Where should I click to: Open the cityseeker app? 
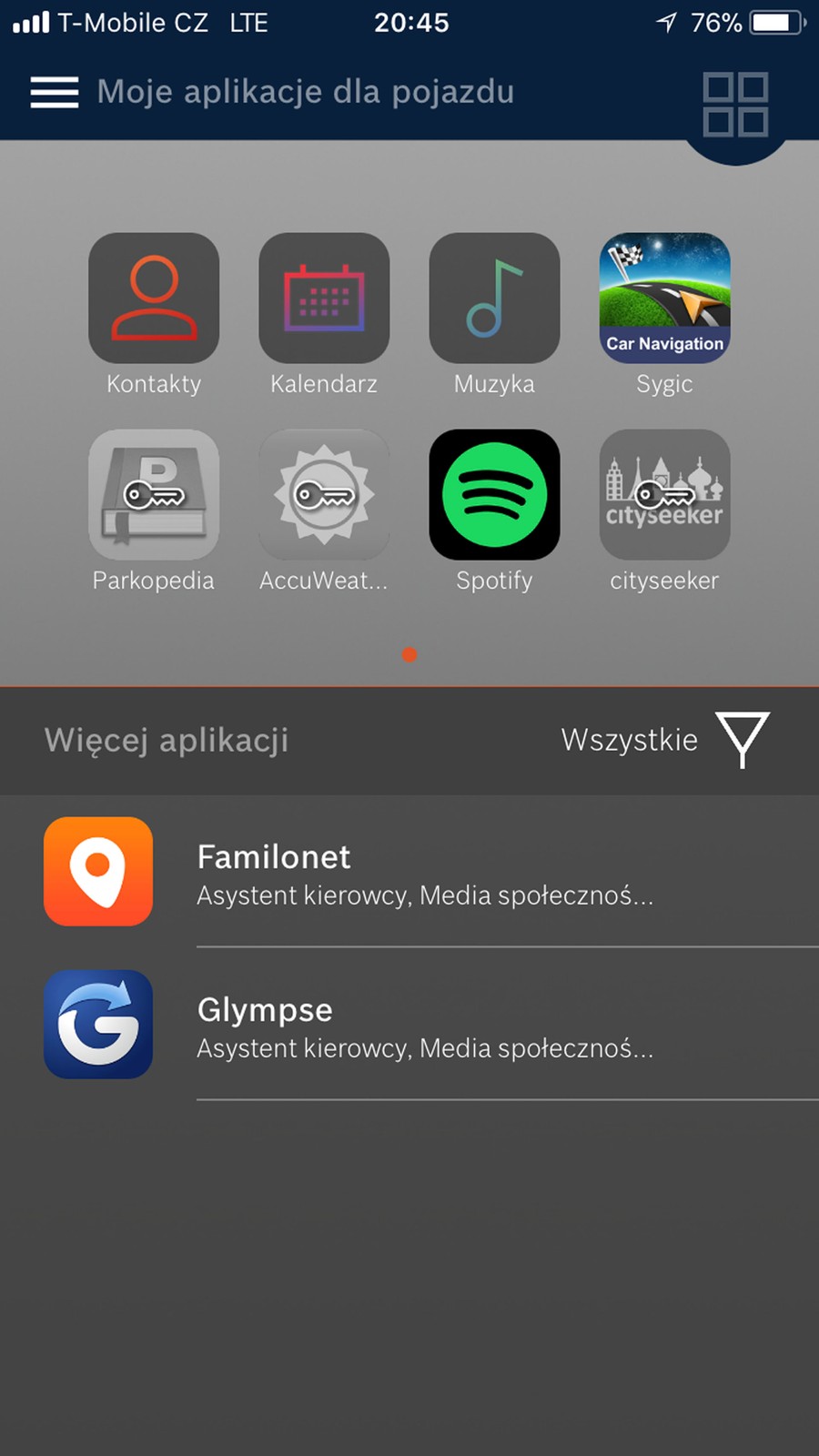tap(664, 495)
